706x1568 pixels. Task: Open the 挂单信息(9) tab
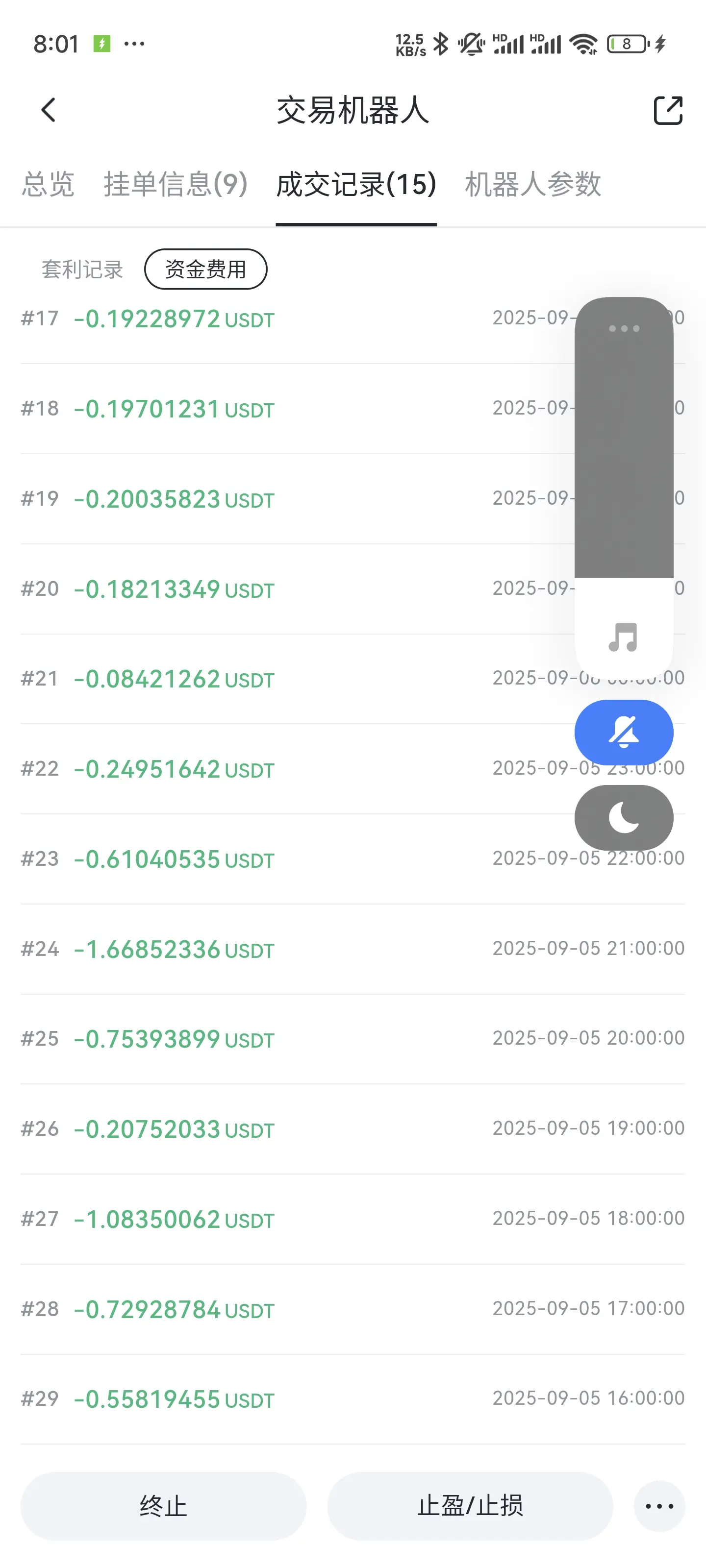pos(175,184)
